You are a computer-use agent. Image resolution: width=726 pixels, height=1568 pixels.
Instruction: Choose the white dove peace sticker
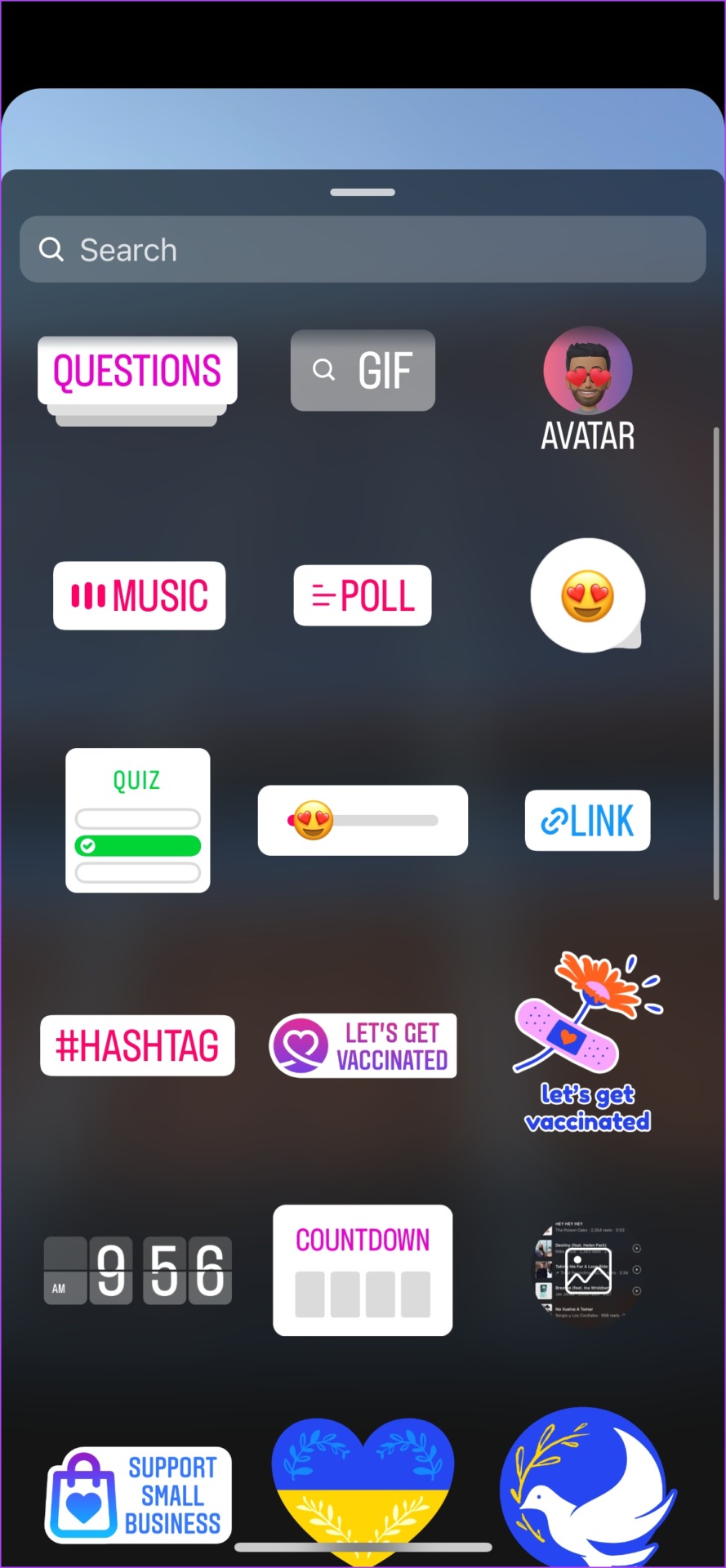pyautogui.click(x=587, y=1488)
